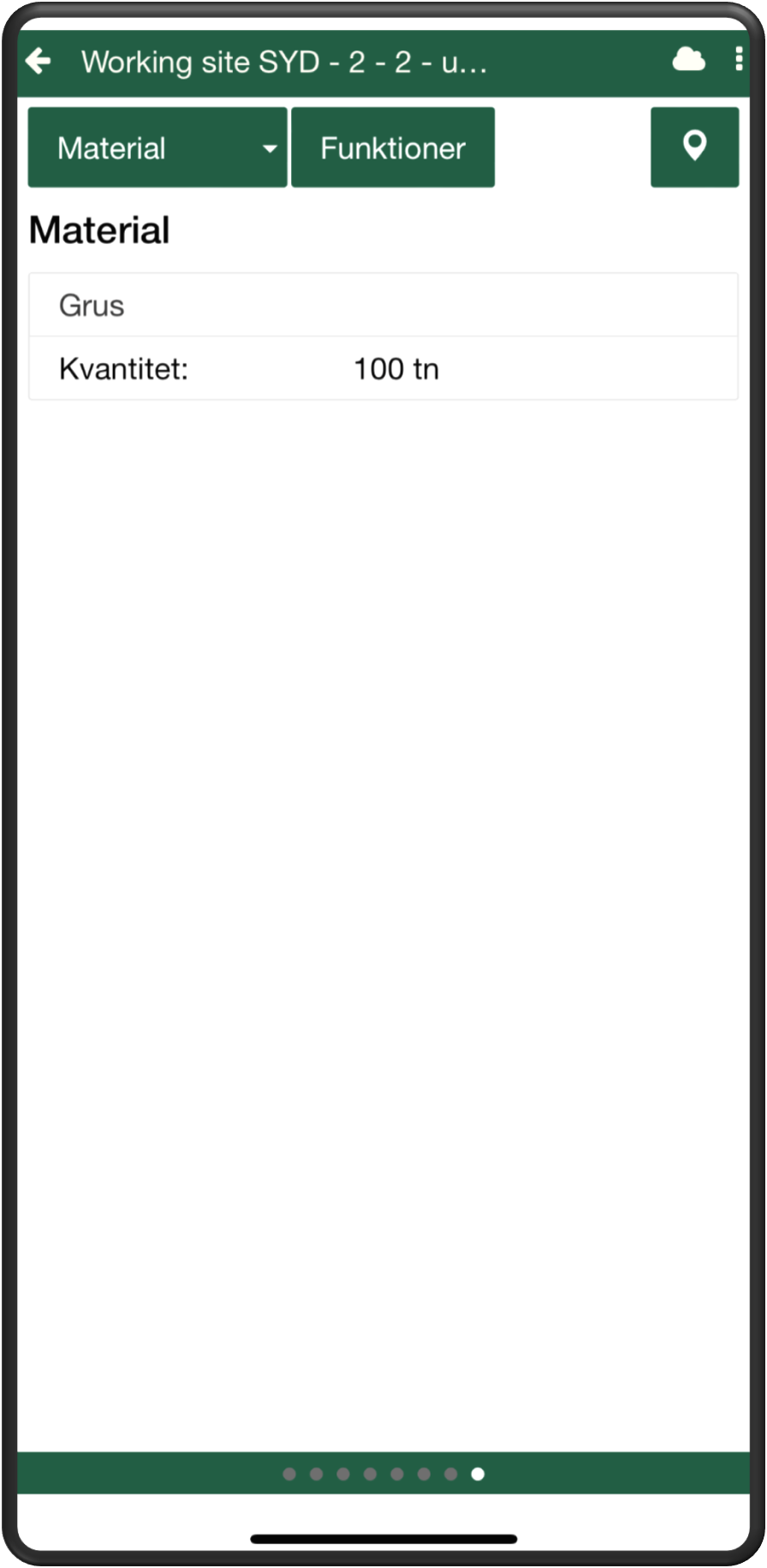This screenshot has height=1568, width=767.
Task: Open the Grus material entry
Action: 383,306
